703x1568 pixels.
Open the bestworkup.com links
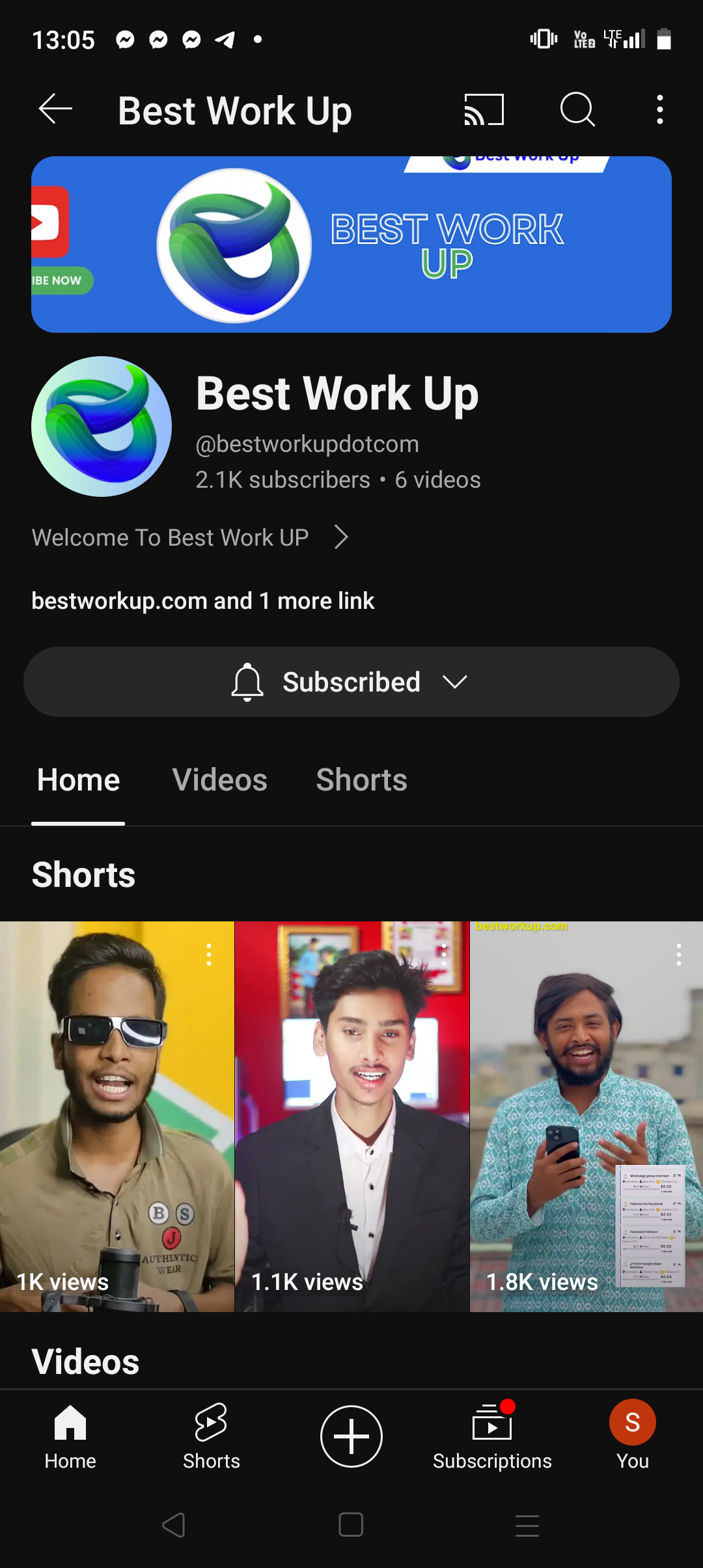pos(202,600)
